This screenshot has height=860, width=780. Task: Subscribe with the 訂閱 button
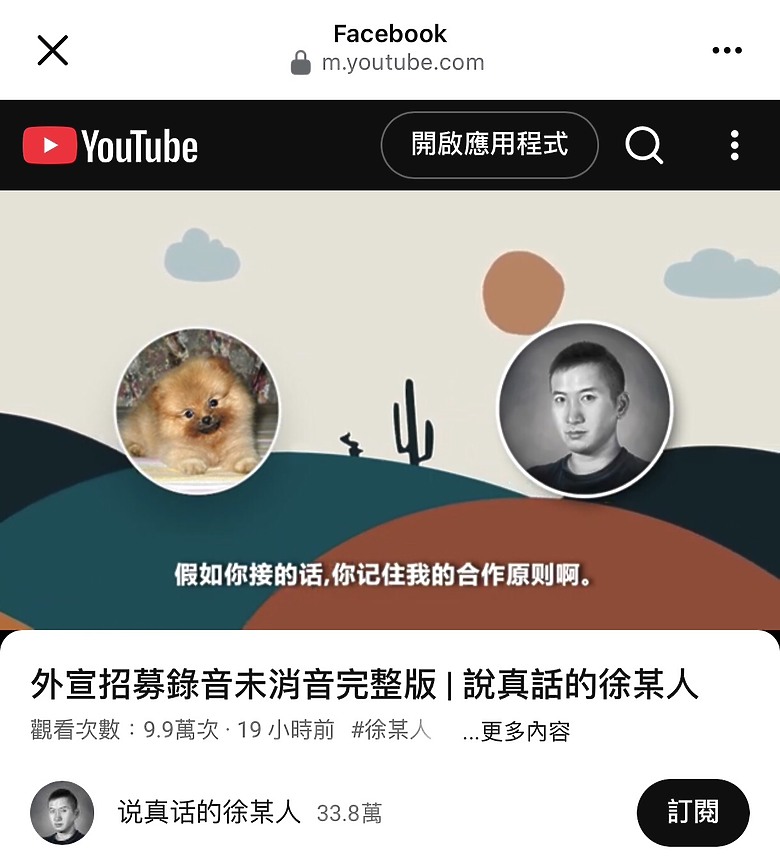point(693,811)
